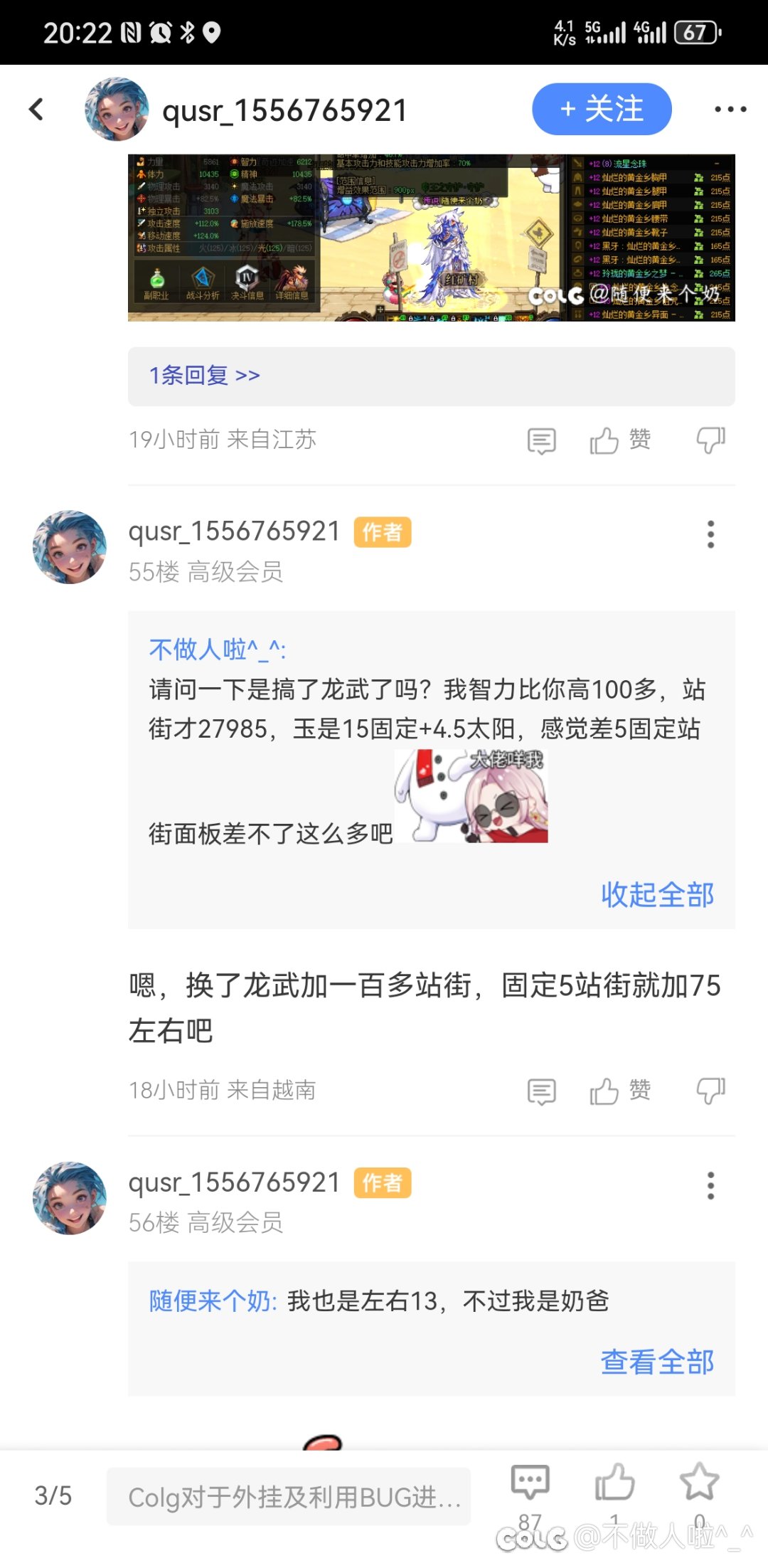Favorite the thread with the star icon
The image size is (768, 1568).
(x=699, y=1483)
